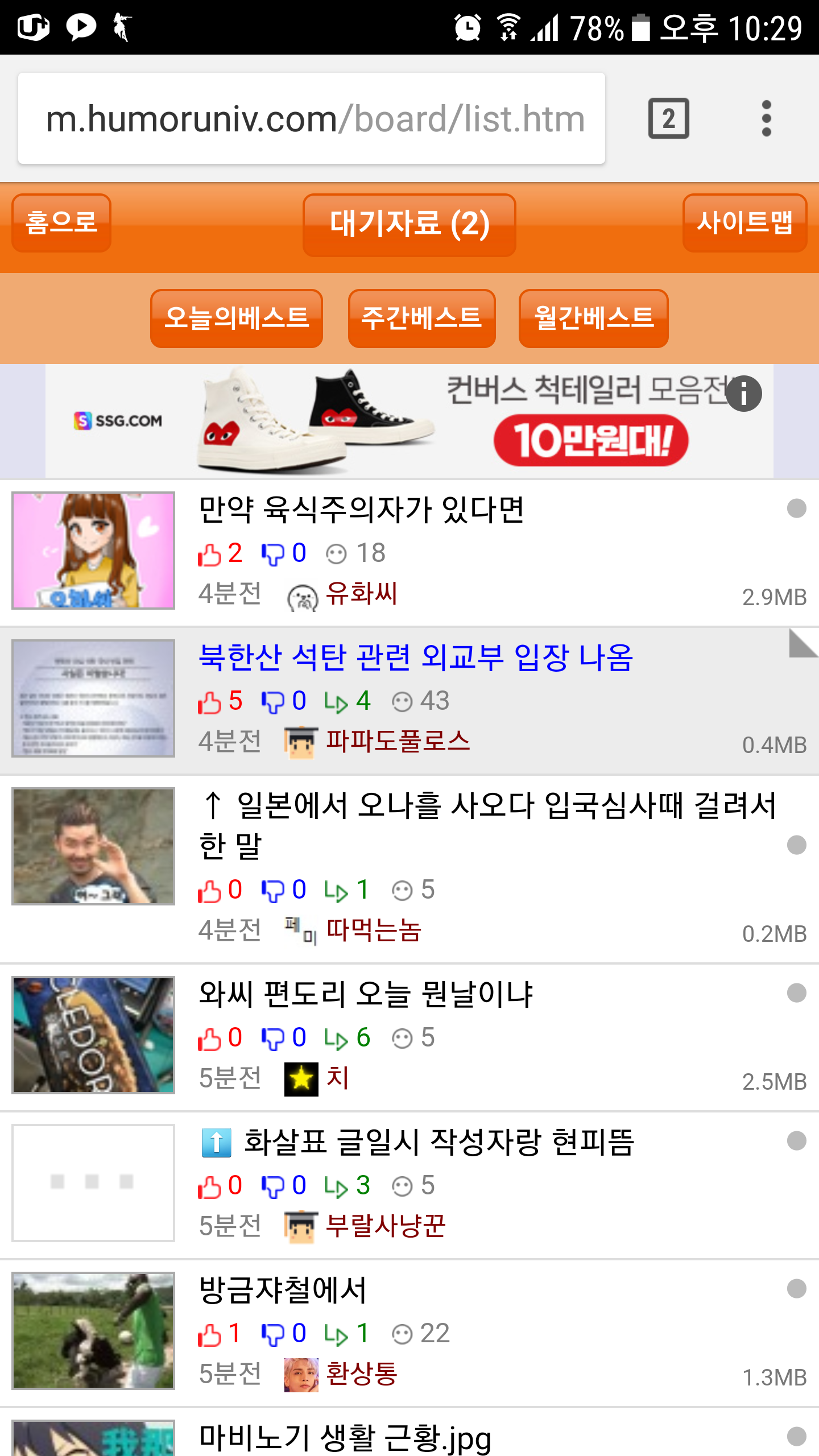Tap the browser address bar
This screenshot has width=819, height=1456.
tap(312, 118)
